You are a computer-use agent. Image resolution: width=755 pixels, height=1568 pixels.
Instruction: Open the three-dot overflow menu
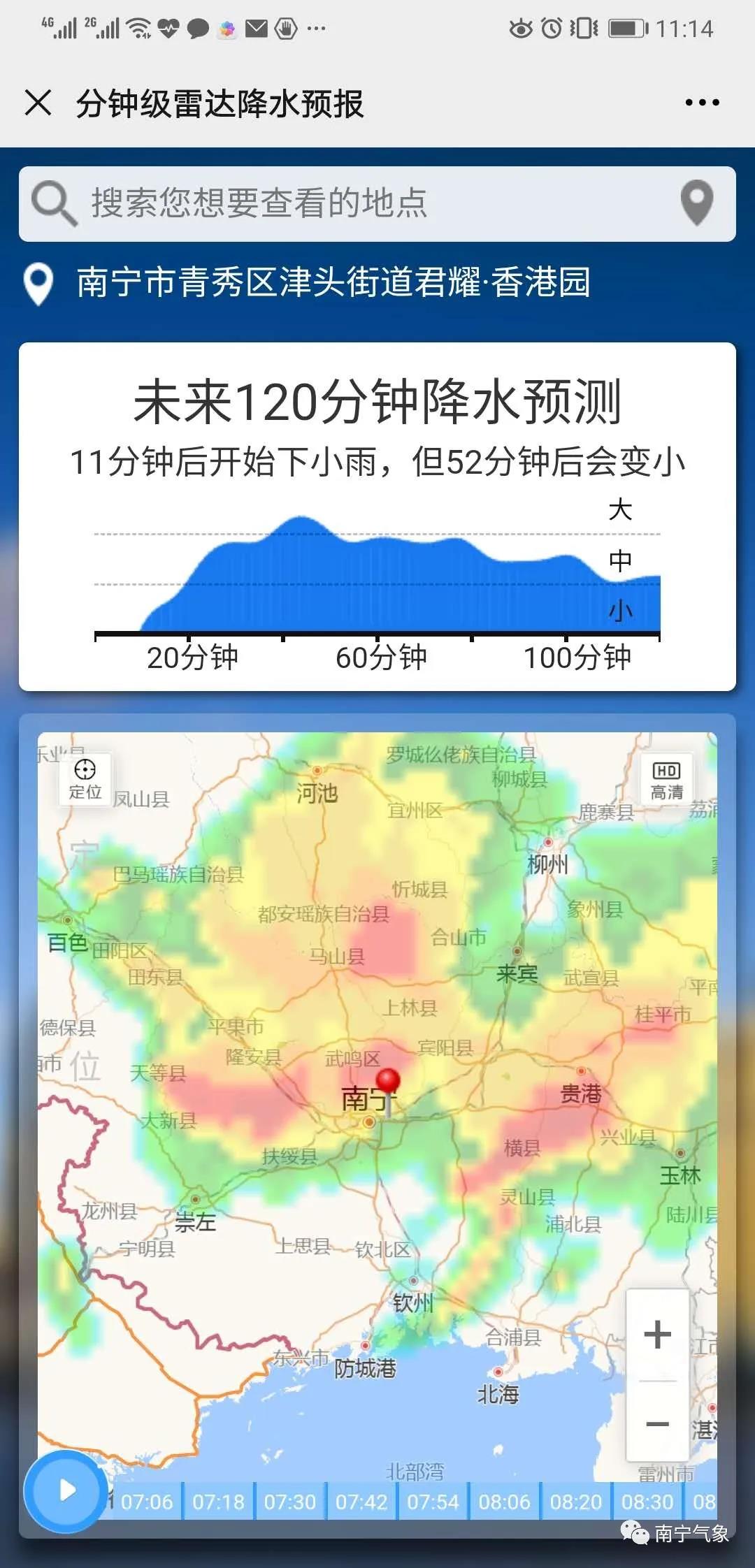click(702, 103)
